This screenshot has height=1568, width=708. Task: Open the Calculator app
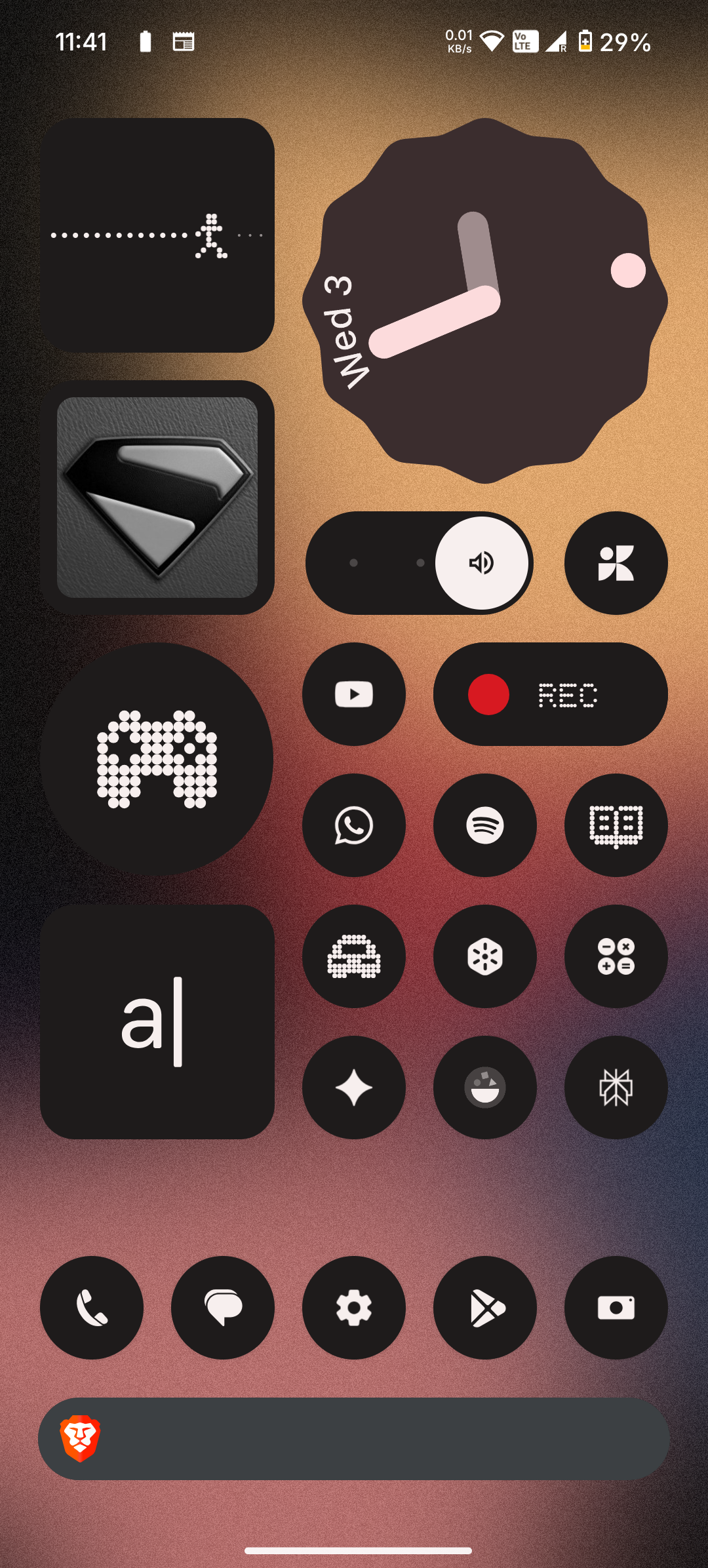coord(616,956)
